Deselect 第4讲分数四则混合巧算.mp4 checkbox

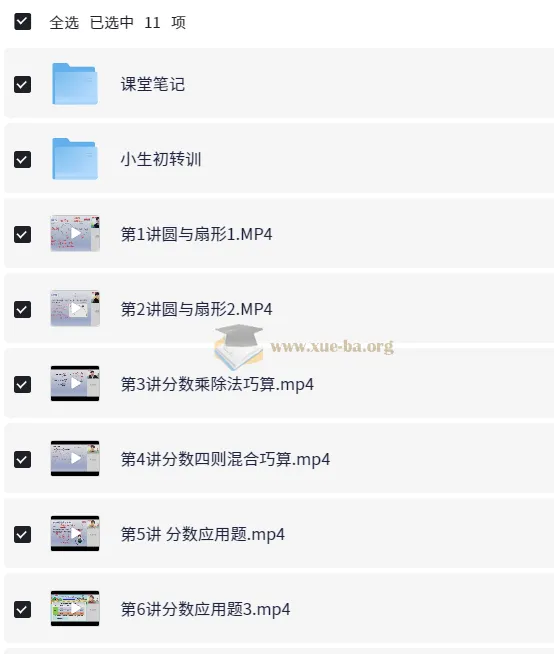click(23, 460)
